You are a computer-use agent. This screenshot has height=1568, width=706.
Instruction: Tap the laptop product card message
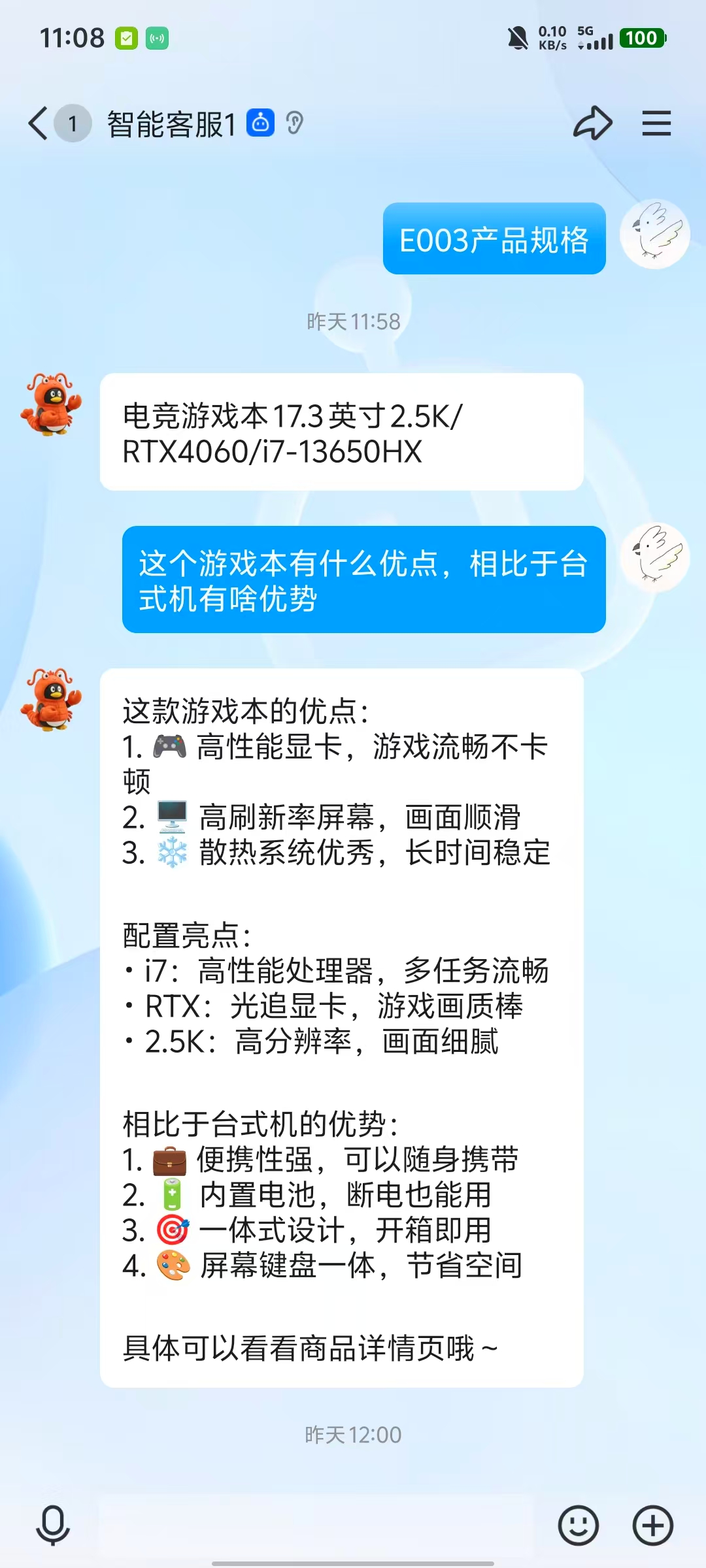point(345,431)
